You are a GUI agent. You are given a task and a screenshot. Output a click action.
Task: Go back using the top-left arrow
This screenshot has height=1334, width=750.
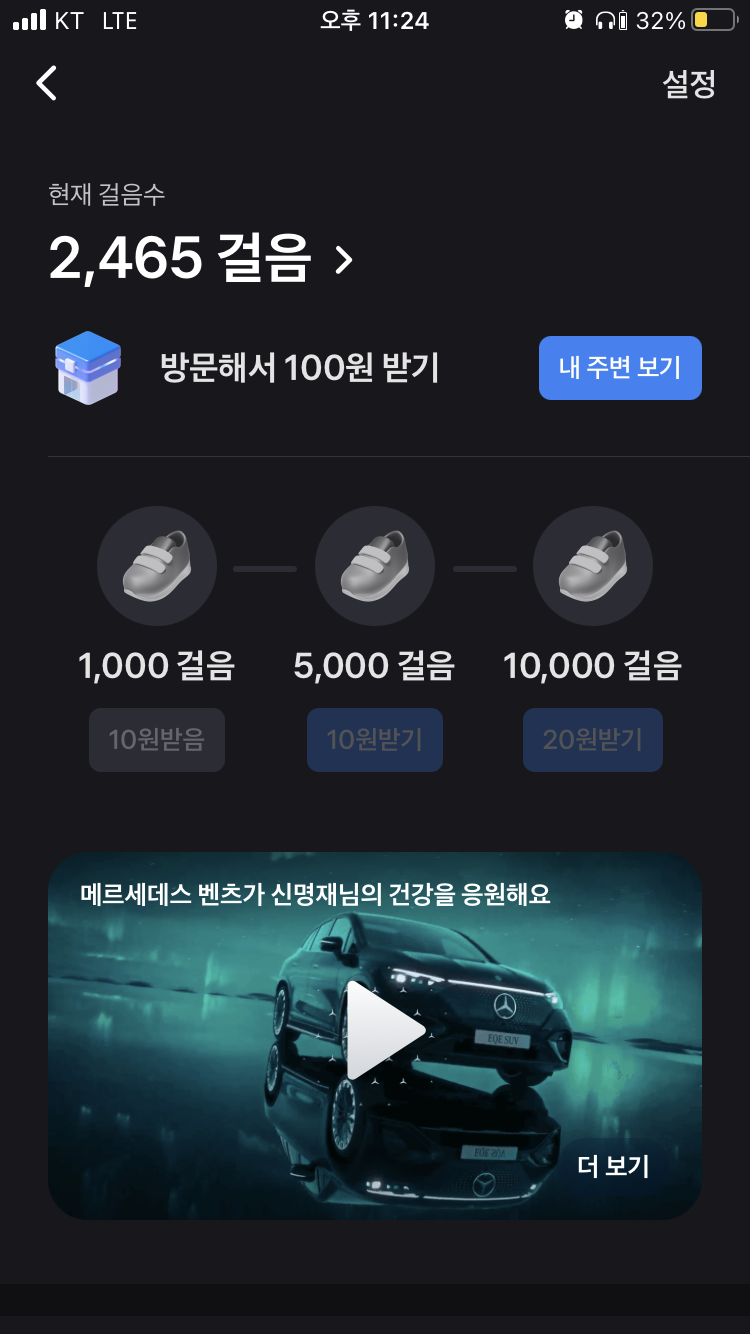click(x=46, y=84)
